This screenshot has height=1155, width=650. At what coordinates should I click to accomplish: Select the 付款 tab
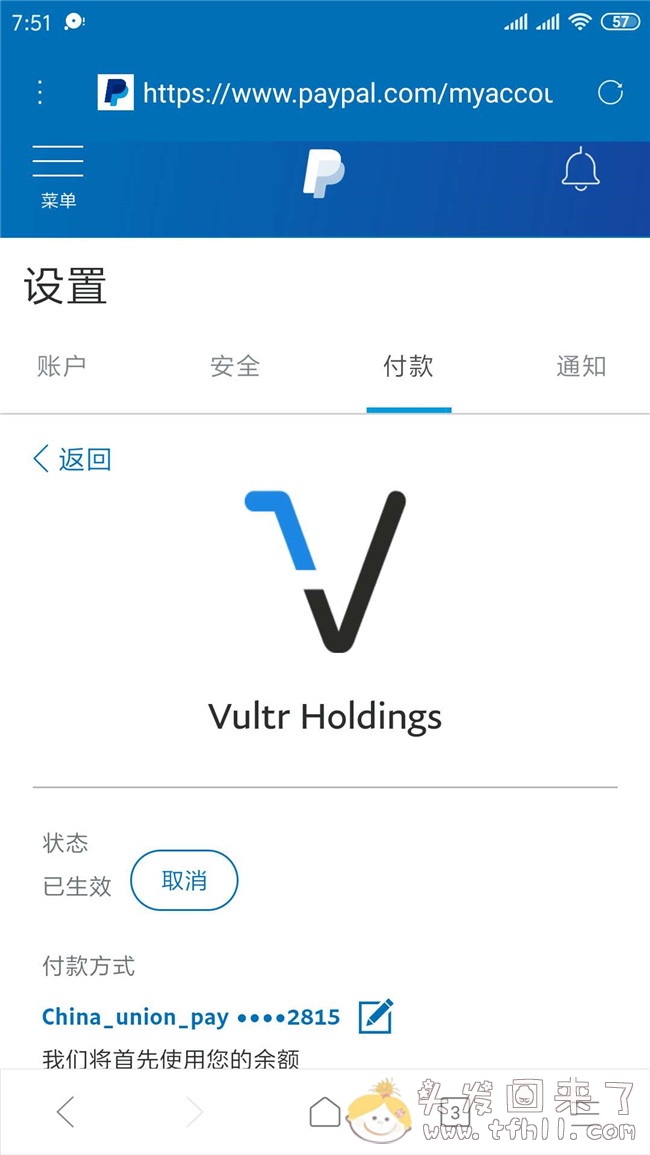click(408, 367)
